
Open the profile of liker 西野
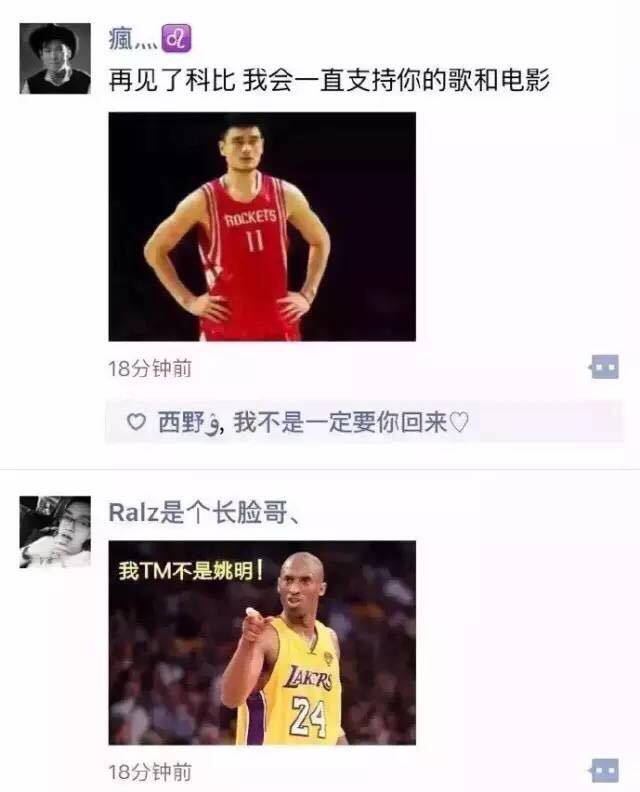[x=185, y=423]
